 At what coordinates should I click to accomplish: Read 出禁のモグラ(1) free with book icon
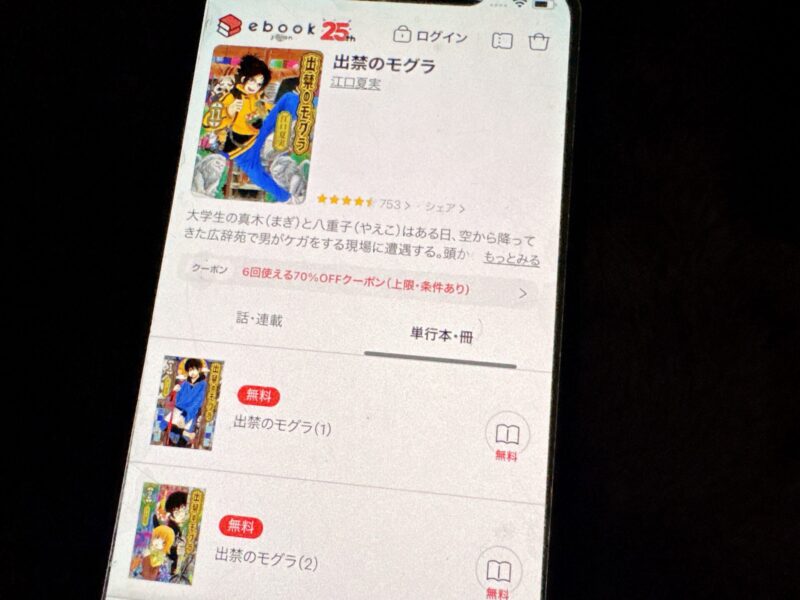(508, 437)
